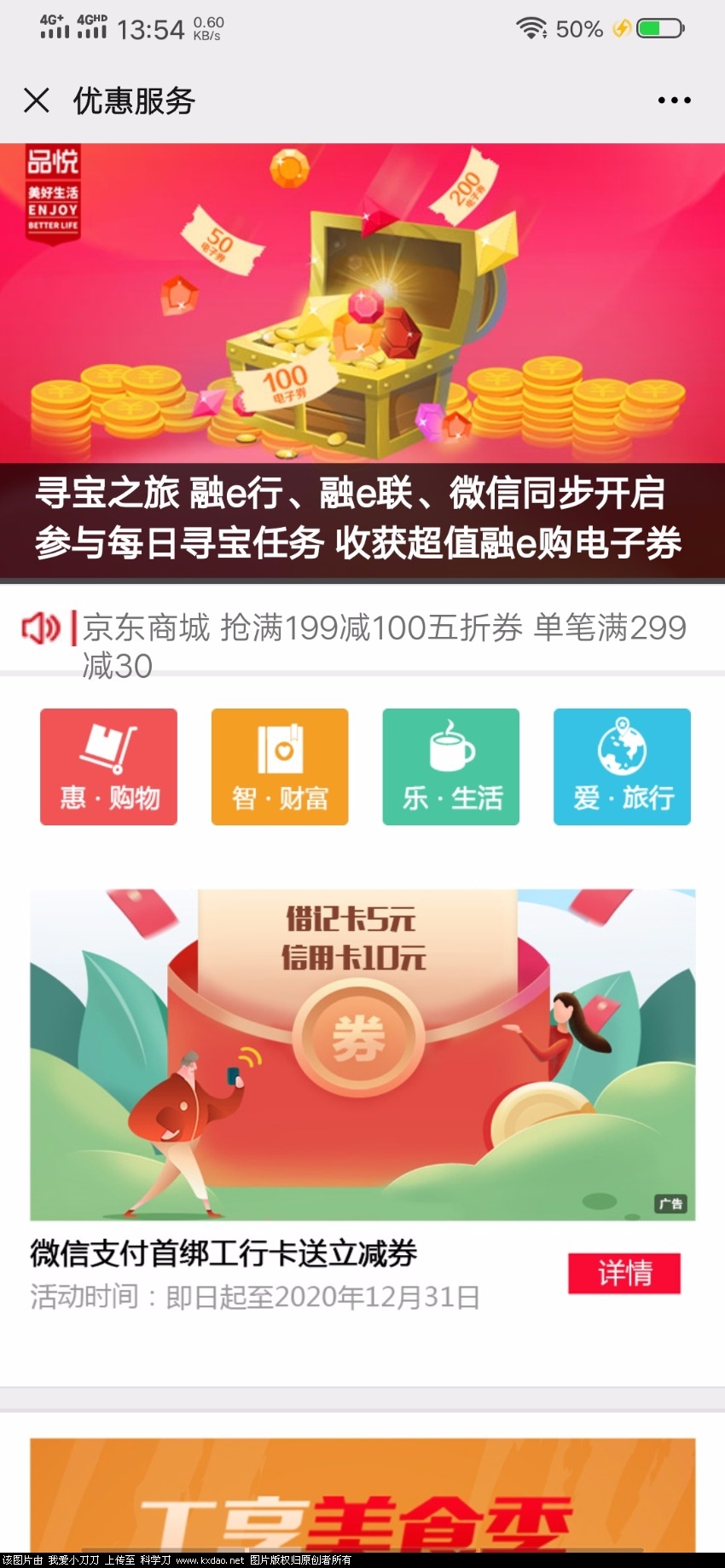Open the 爱·旅行 category
This screenshot has height=1568, width=725.
click(622, 767)
